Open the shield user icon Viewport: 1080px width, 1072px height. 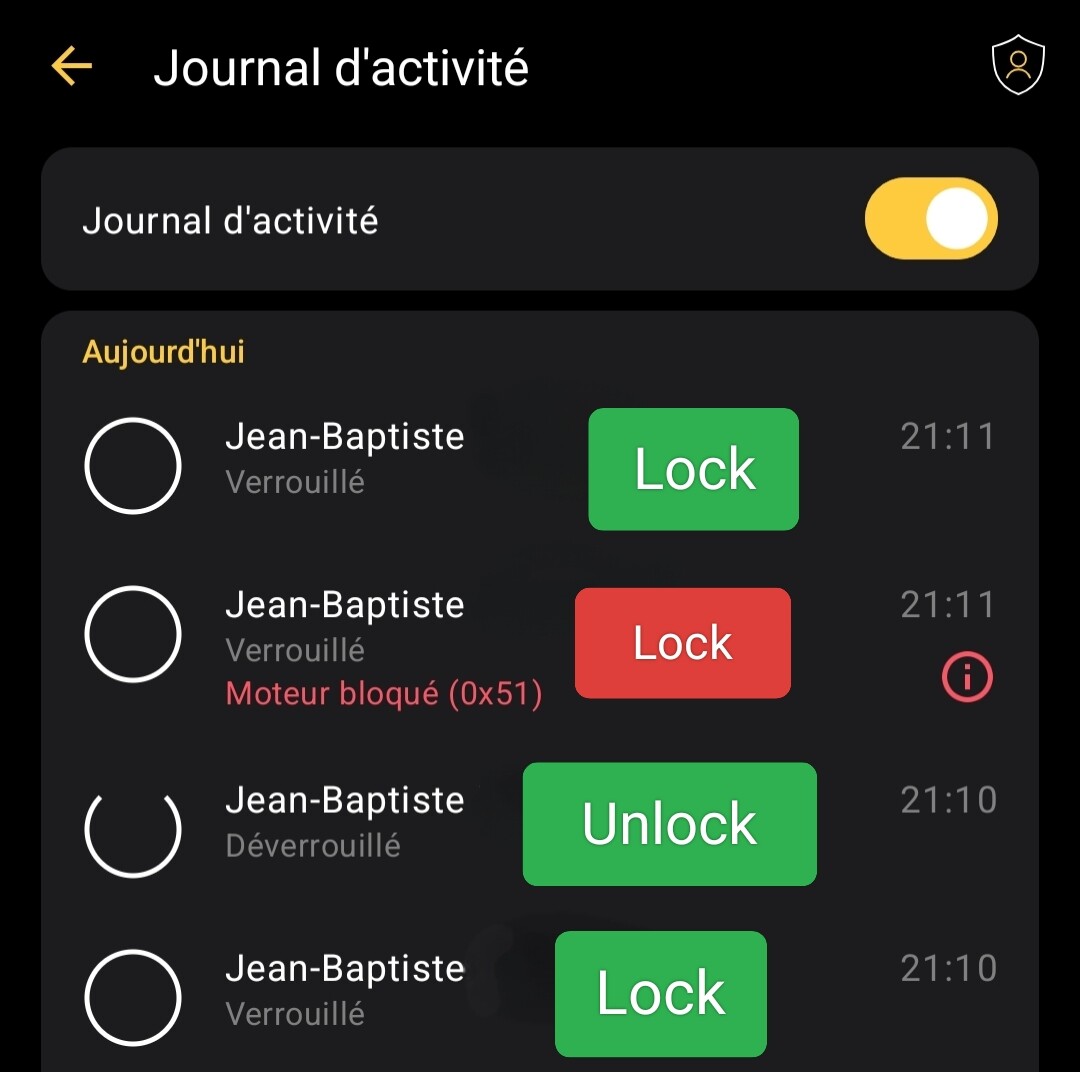point(1017,67)
